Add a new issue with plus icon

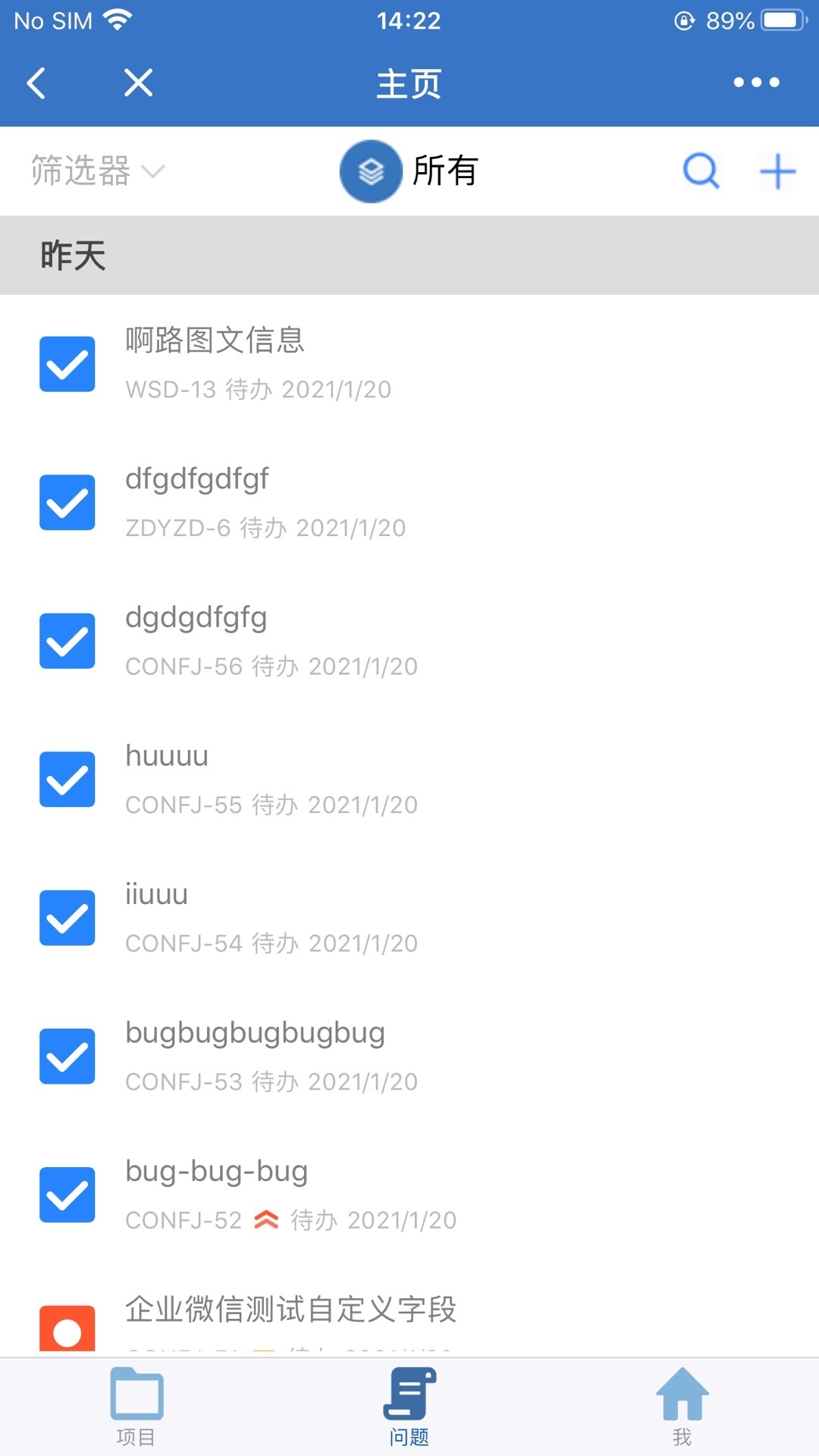pyautogui.click(x=777, y=171)
